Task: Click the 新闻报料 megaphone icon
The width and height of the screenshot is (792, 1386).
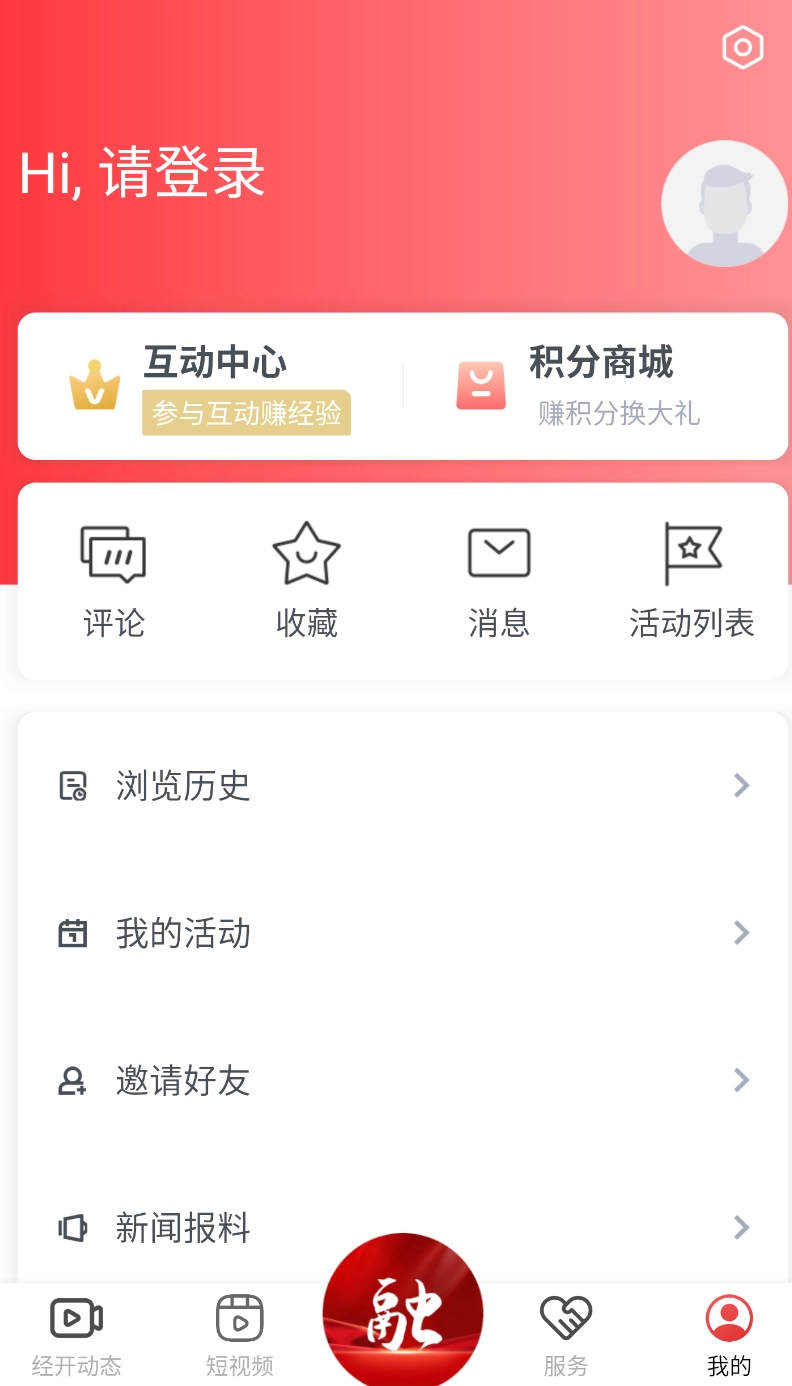Action: click(x=72, y=1227)
